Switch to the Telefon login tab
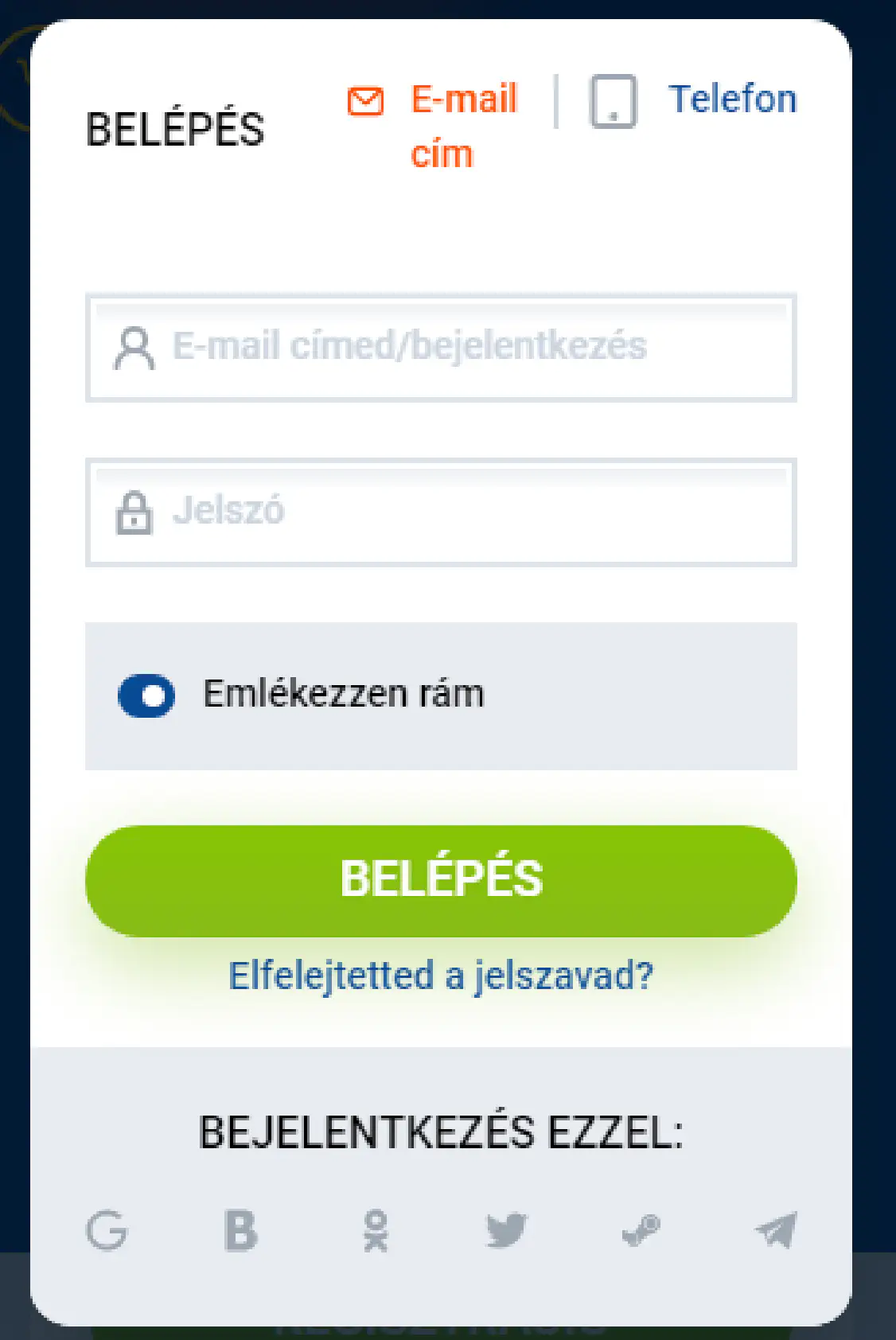896x1340 pixels. pos(730,100)
